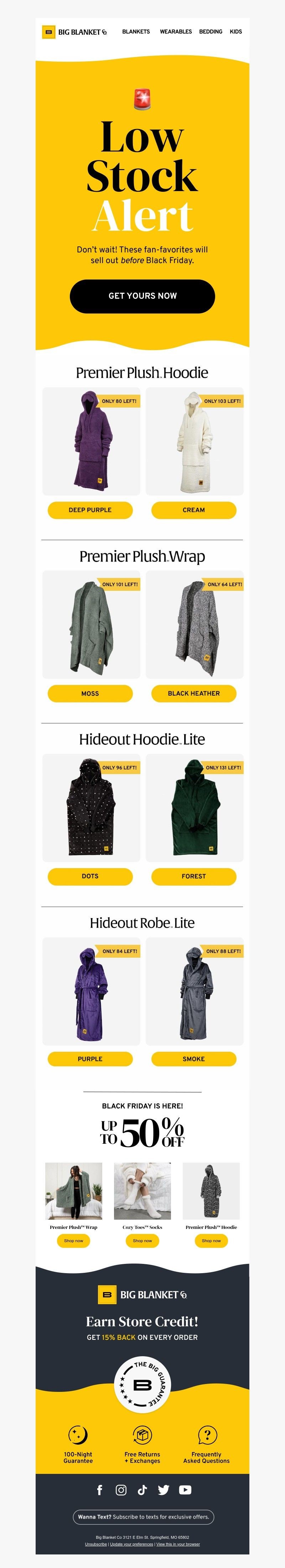This screenshot has width=285, height=1568.
Task: Tap Shop now under Premier Plush Wrap photo
Action: [x=73, y=1240]
